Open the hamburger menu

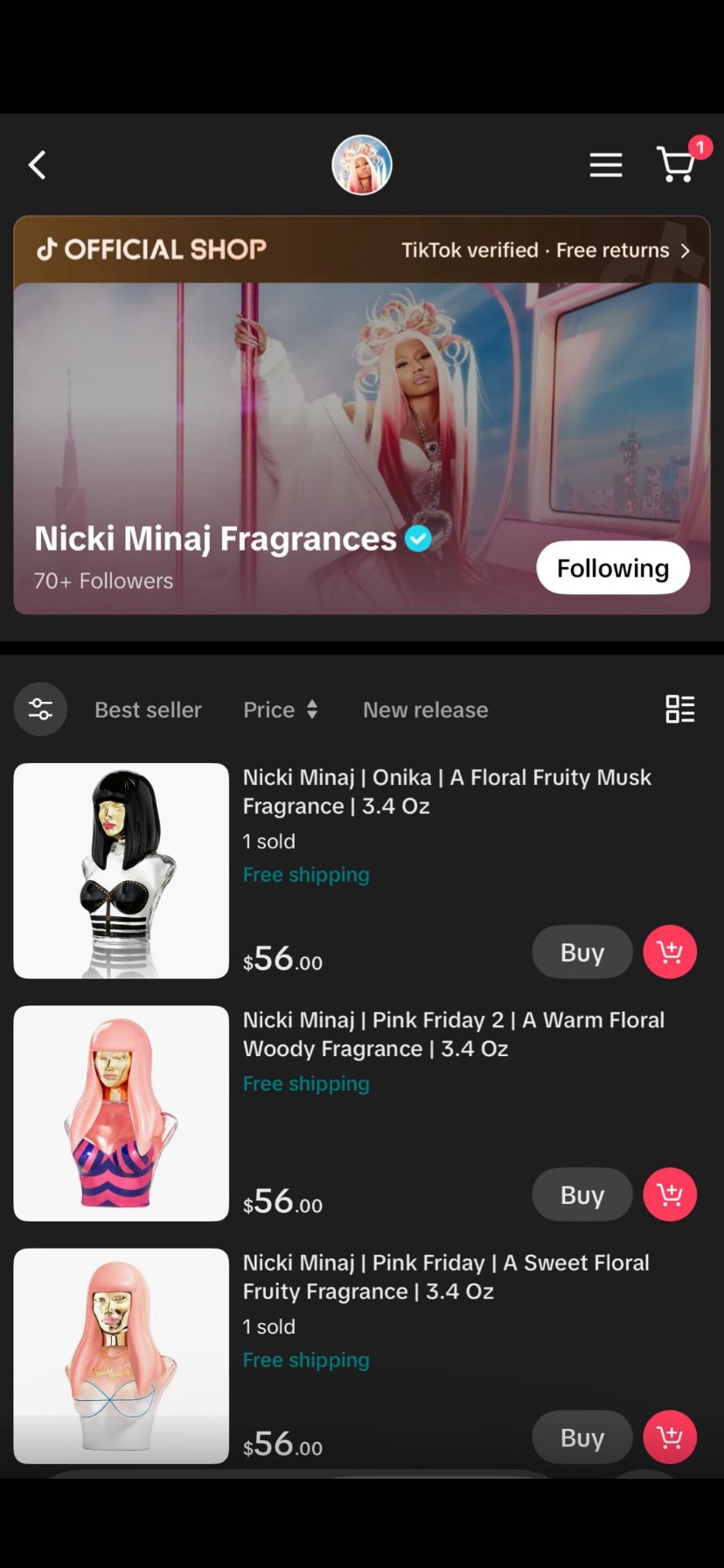(605, 164)
